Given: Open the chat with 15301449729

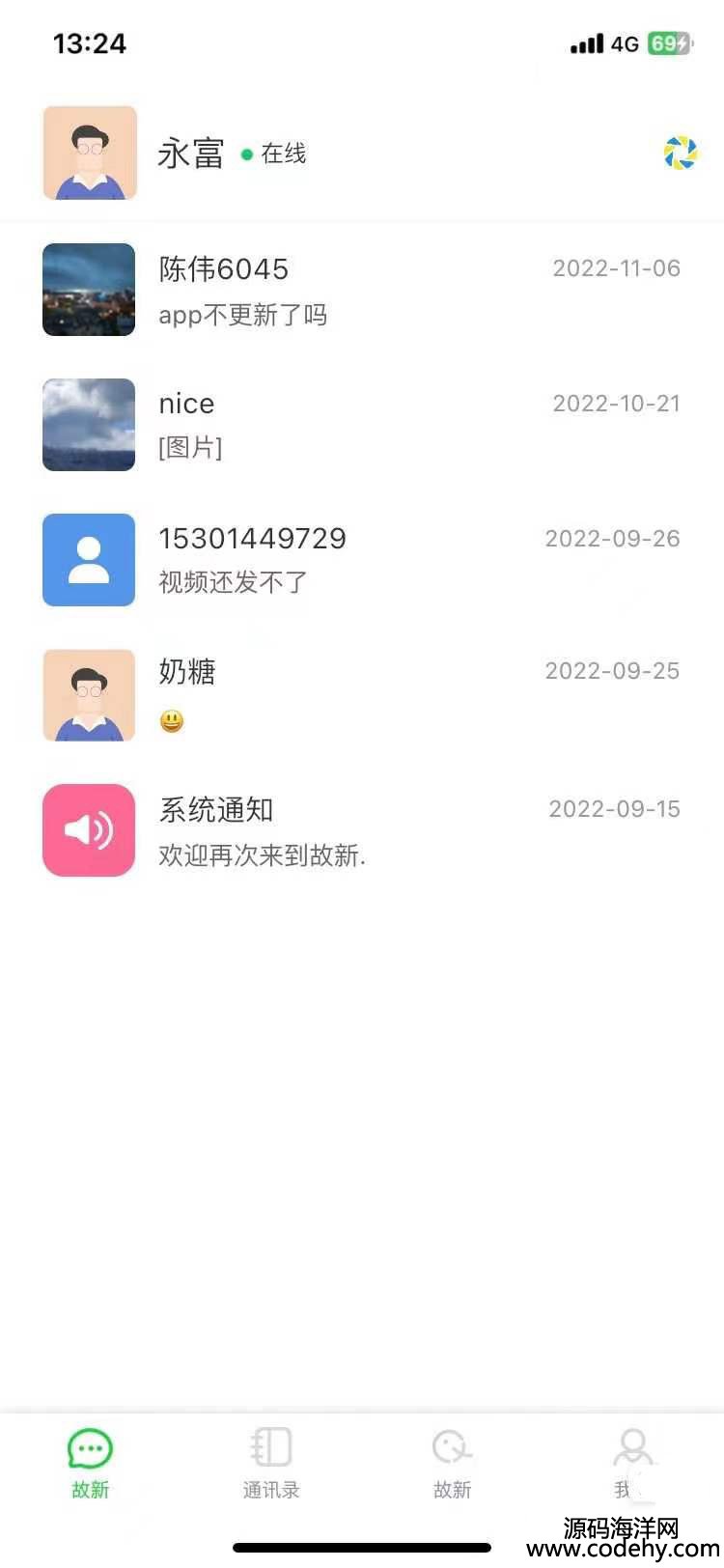Looking at the screenshot, I should click(x=362, y=560).
